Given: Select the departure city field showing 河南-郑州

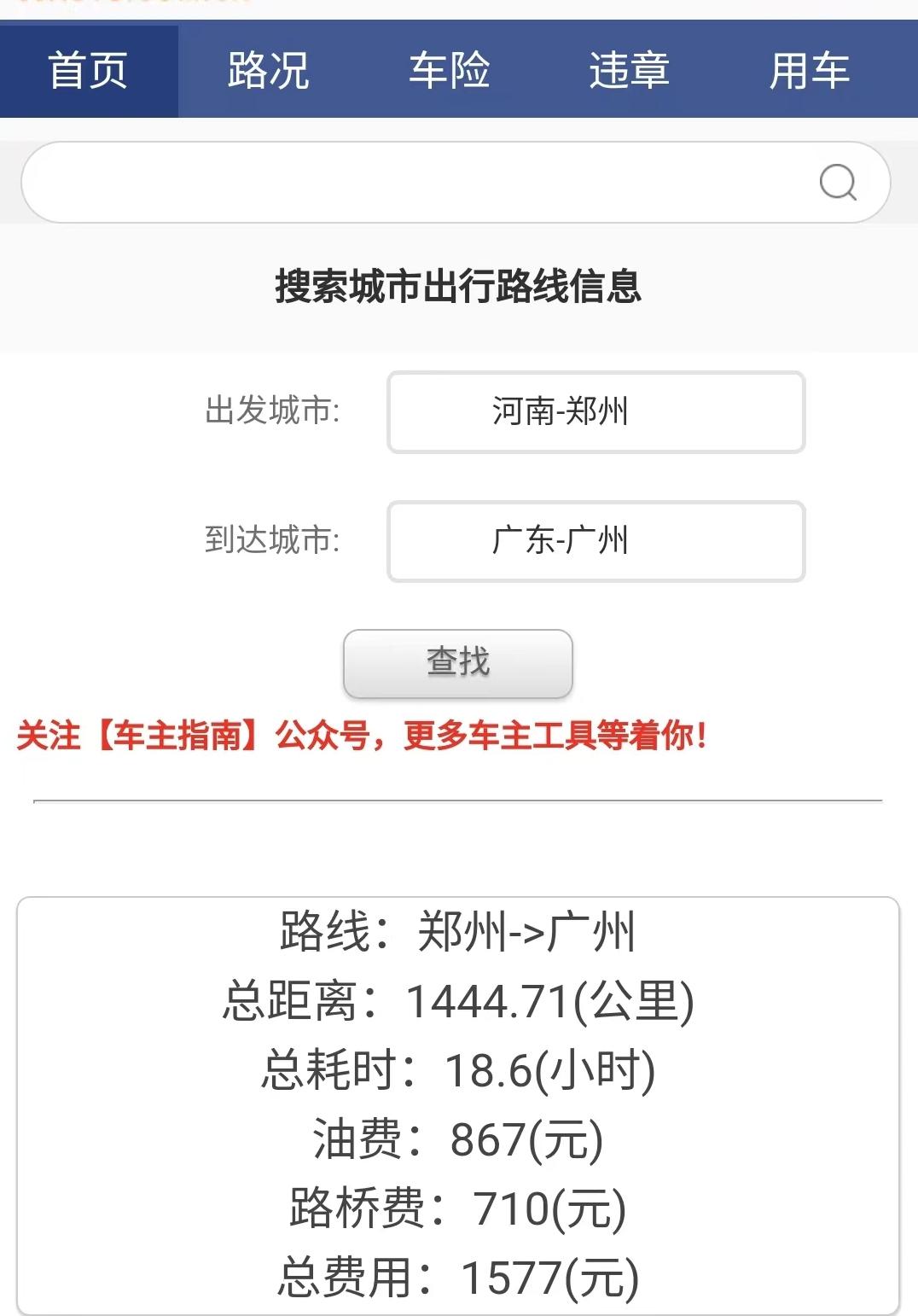Looking at the screenshot, I should point(596,411).
